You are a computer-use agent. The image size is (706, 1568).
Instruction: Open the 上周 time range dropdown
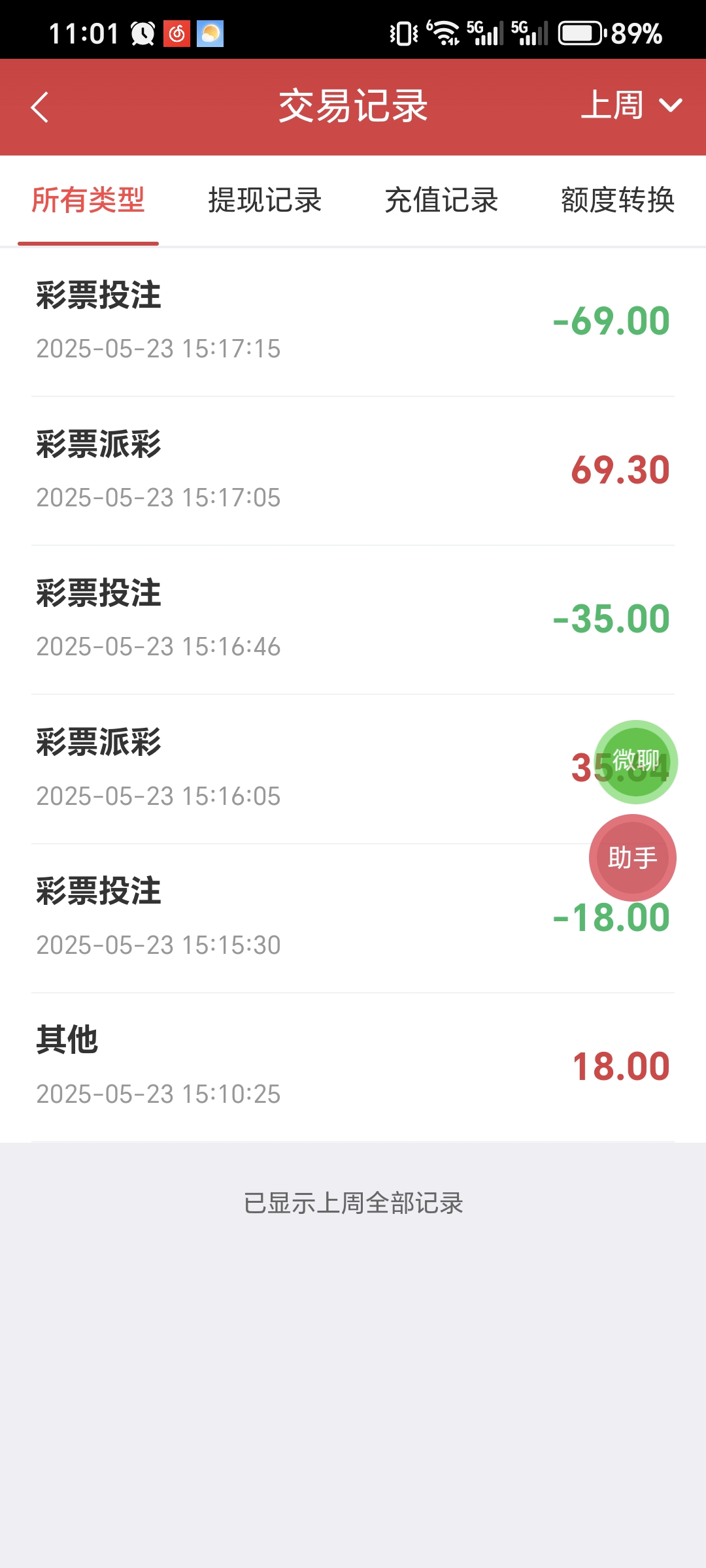click(x=631, y=106)
